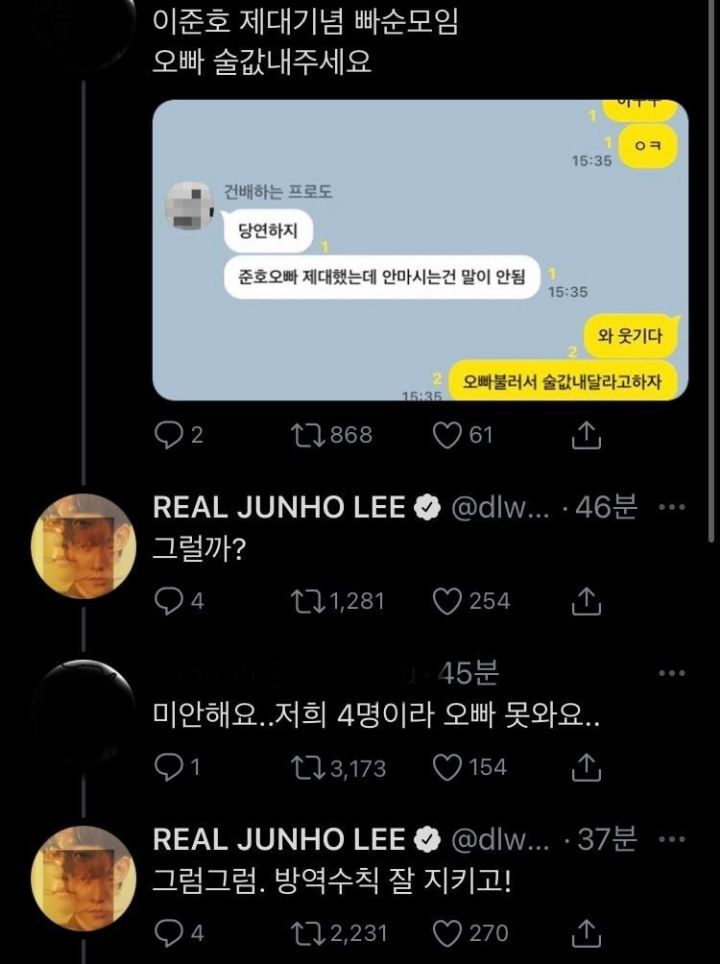Click the retweet icon showing 1,281
Screen dimensions: 720x964
[309, 600]
